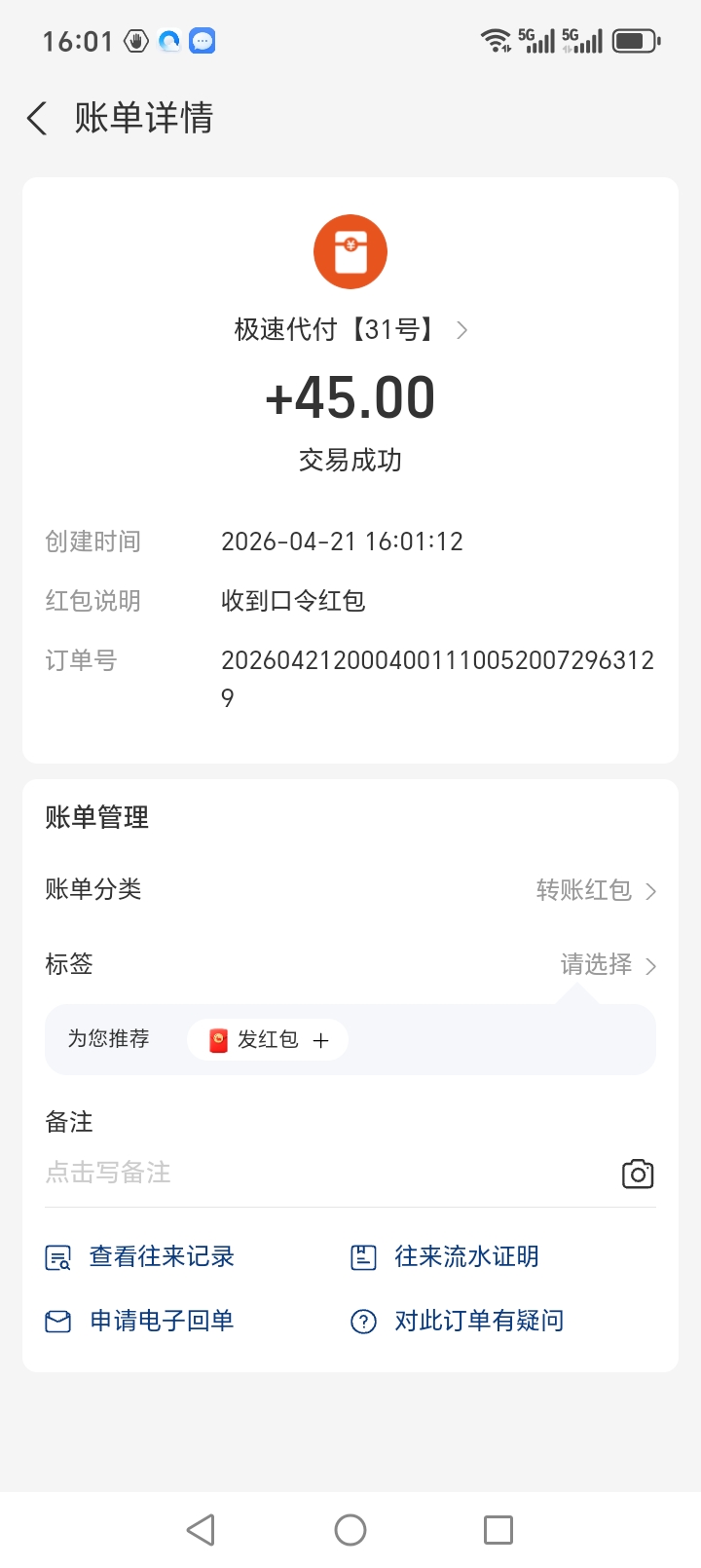701x1568 pixels.
Task: Tap the 往来流水证明 statement icon
Action: tap(362, 1256)
